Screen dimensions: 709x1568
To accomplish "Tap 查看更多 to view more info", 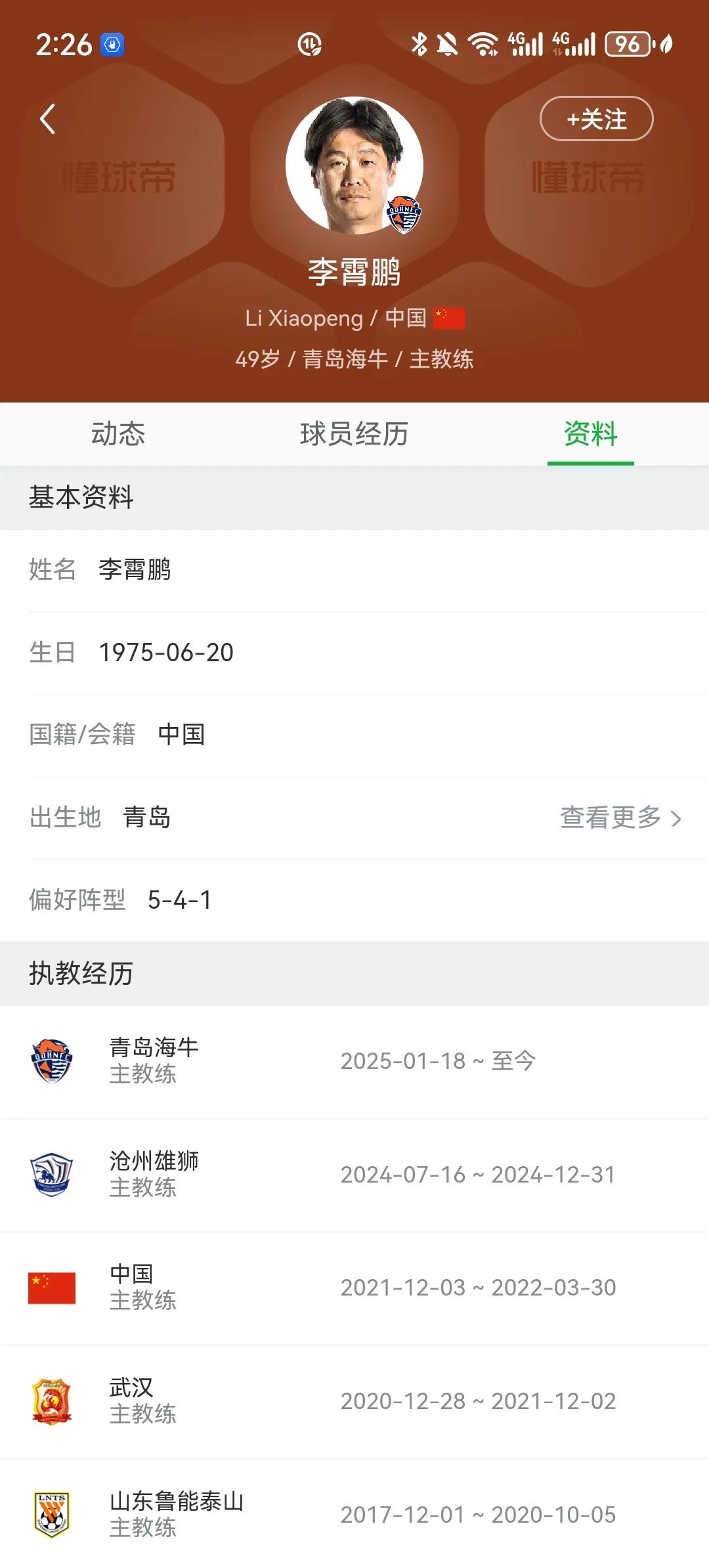I will (621, 817).
